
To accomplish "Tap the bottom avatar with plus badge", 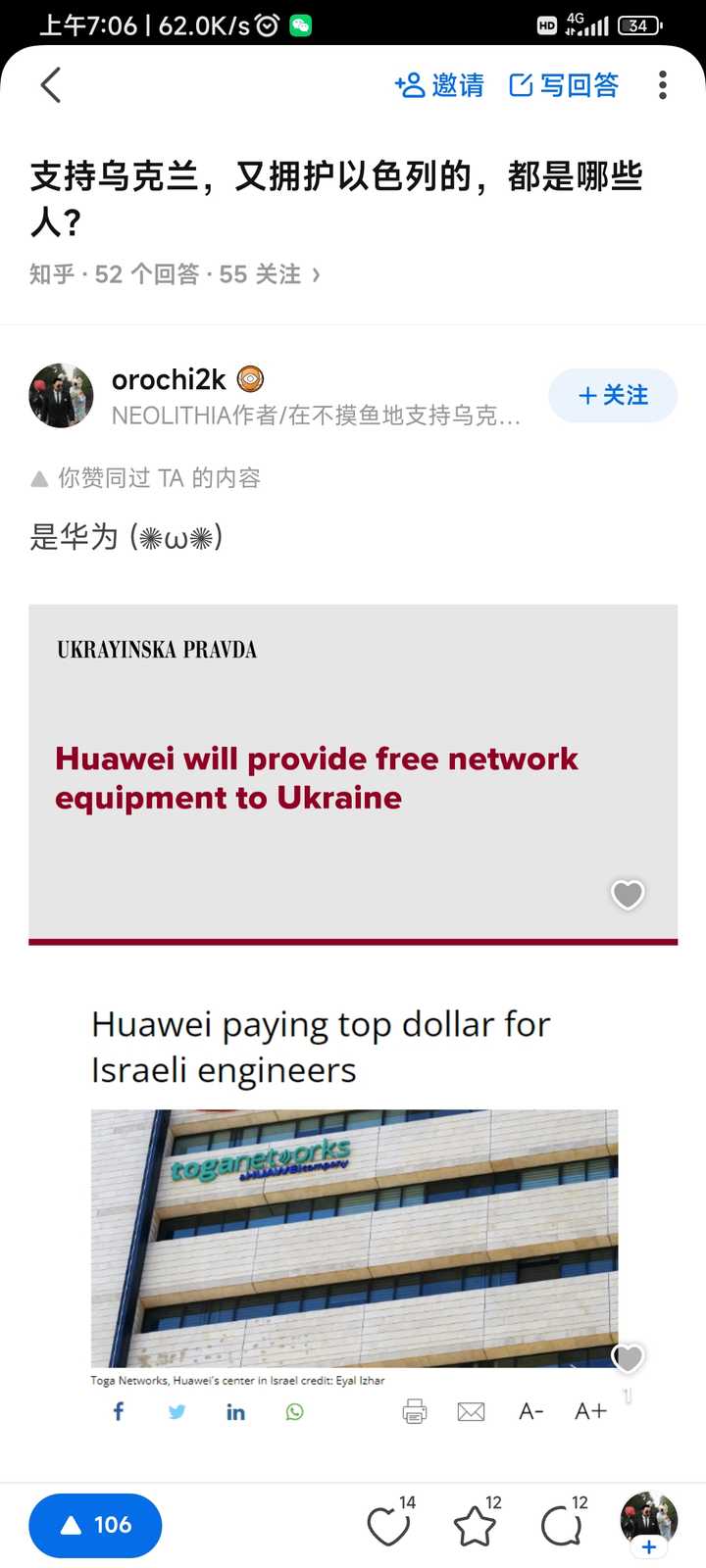I will (649, 1523).
